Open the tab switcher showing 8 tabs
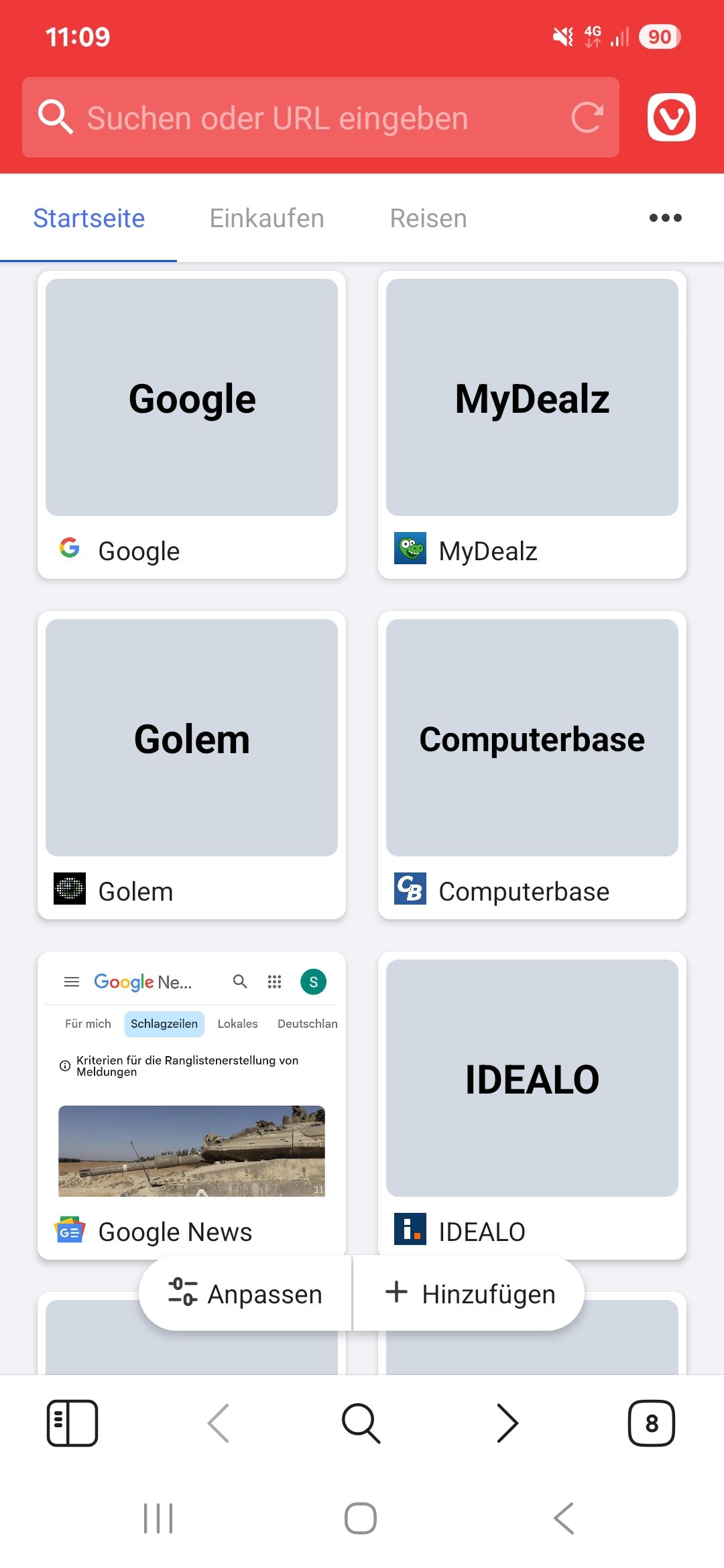724x1568 pixels. [x=651, y=1423]
